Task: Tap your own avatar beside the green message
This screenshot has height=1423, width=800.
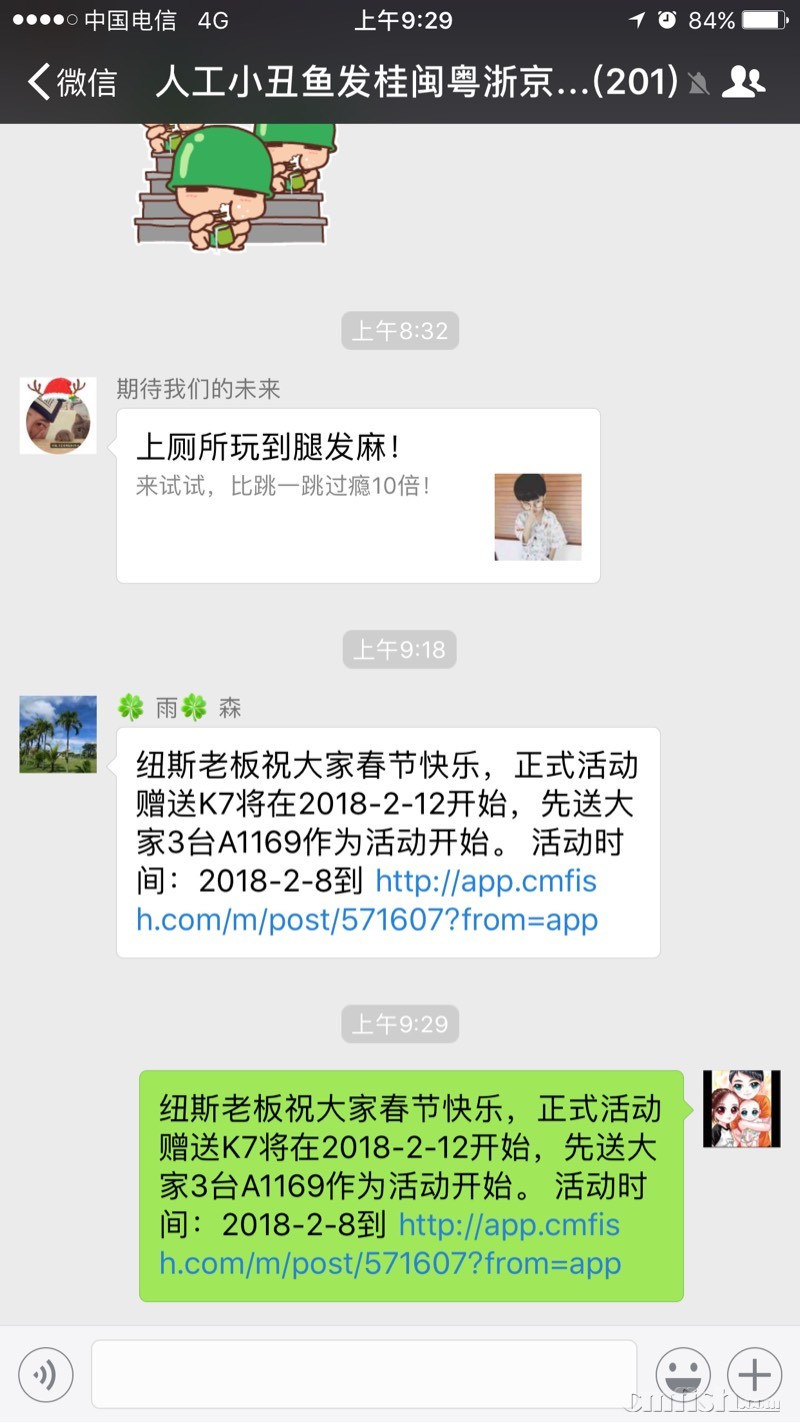Action: coord(741,1108)
